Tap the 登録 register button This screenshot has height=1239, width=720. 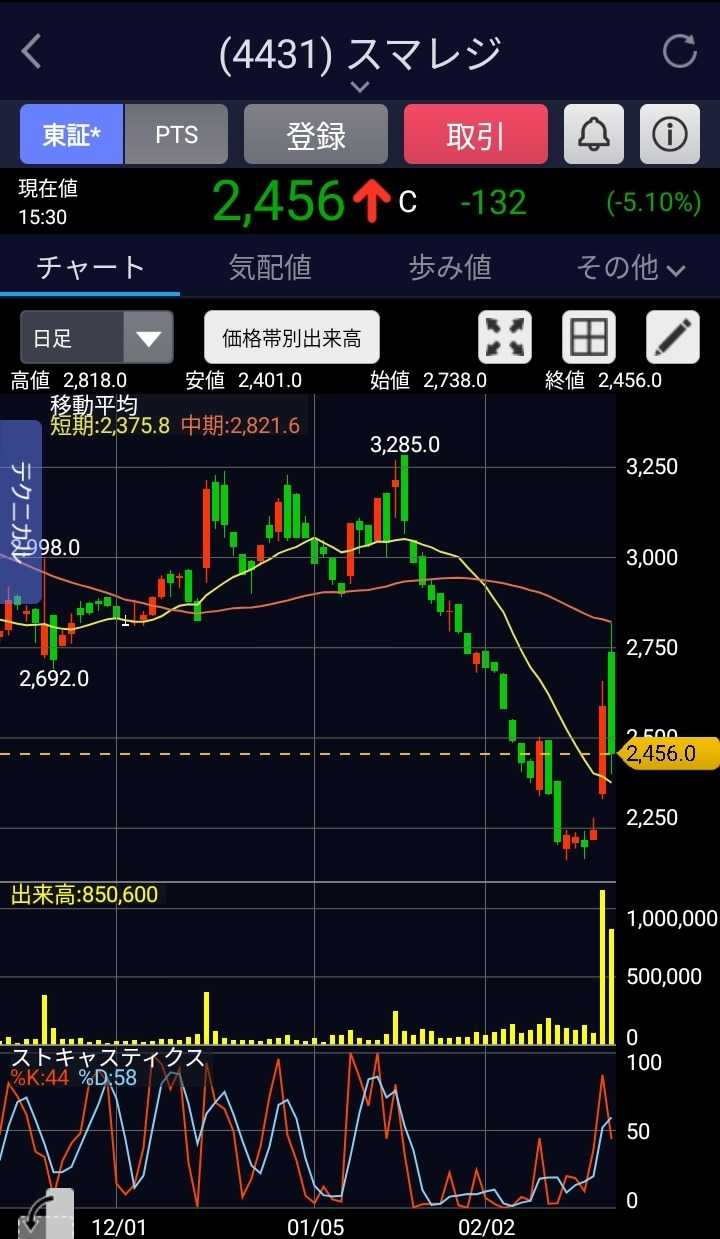pos(316,135)
